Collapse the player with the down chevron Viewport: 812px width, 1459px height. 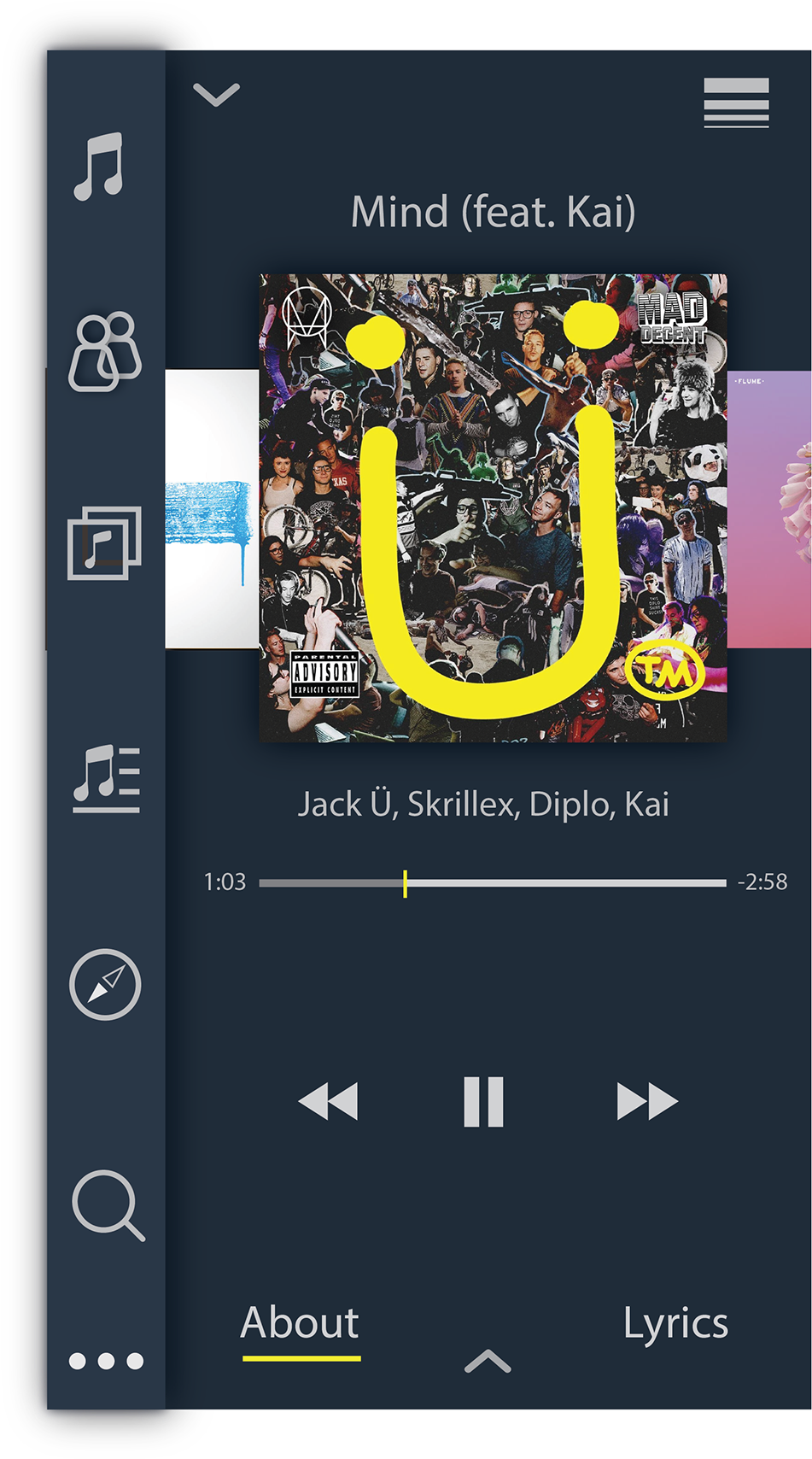point(216,94)
